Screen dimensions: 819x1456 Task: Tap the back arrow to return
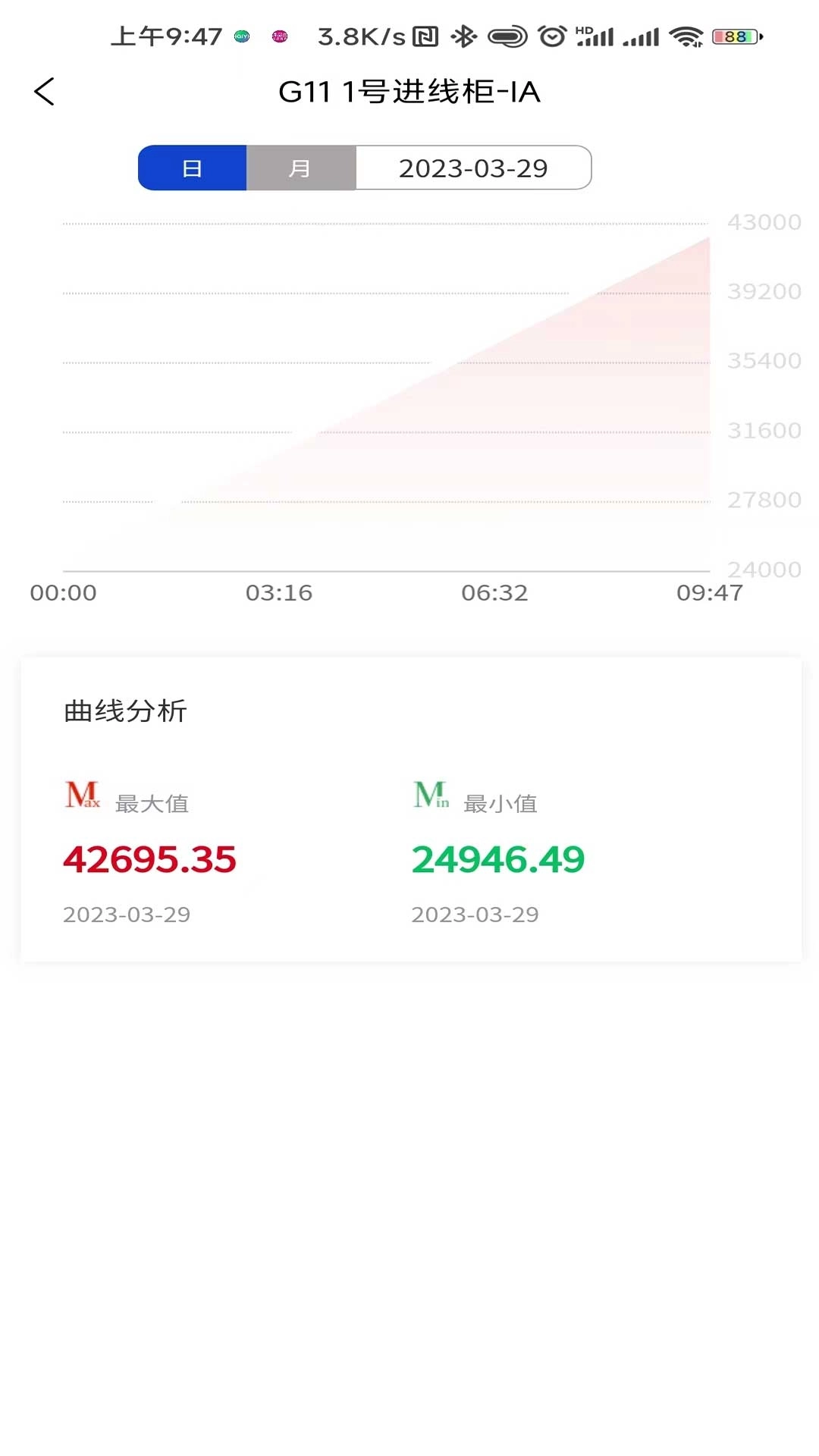(x=44, y=91)
